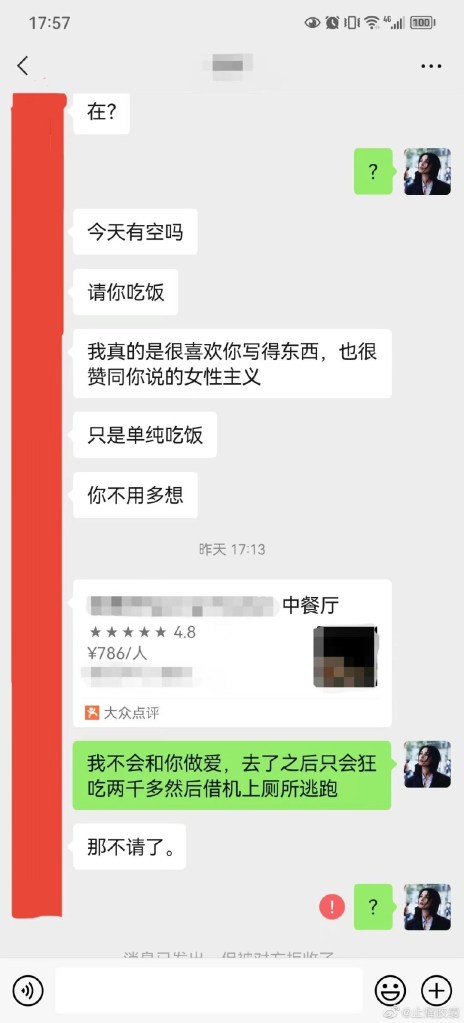The image size is (464, 1023).
Task: Open the shared 中餐厅 Dianping card
Action: click(232, 652)
